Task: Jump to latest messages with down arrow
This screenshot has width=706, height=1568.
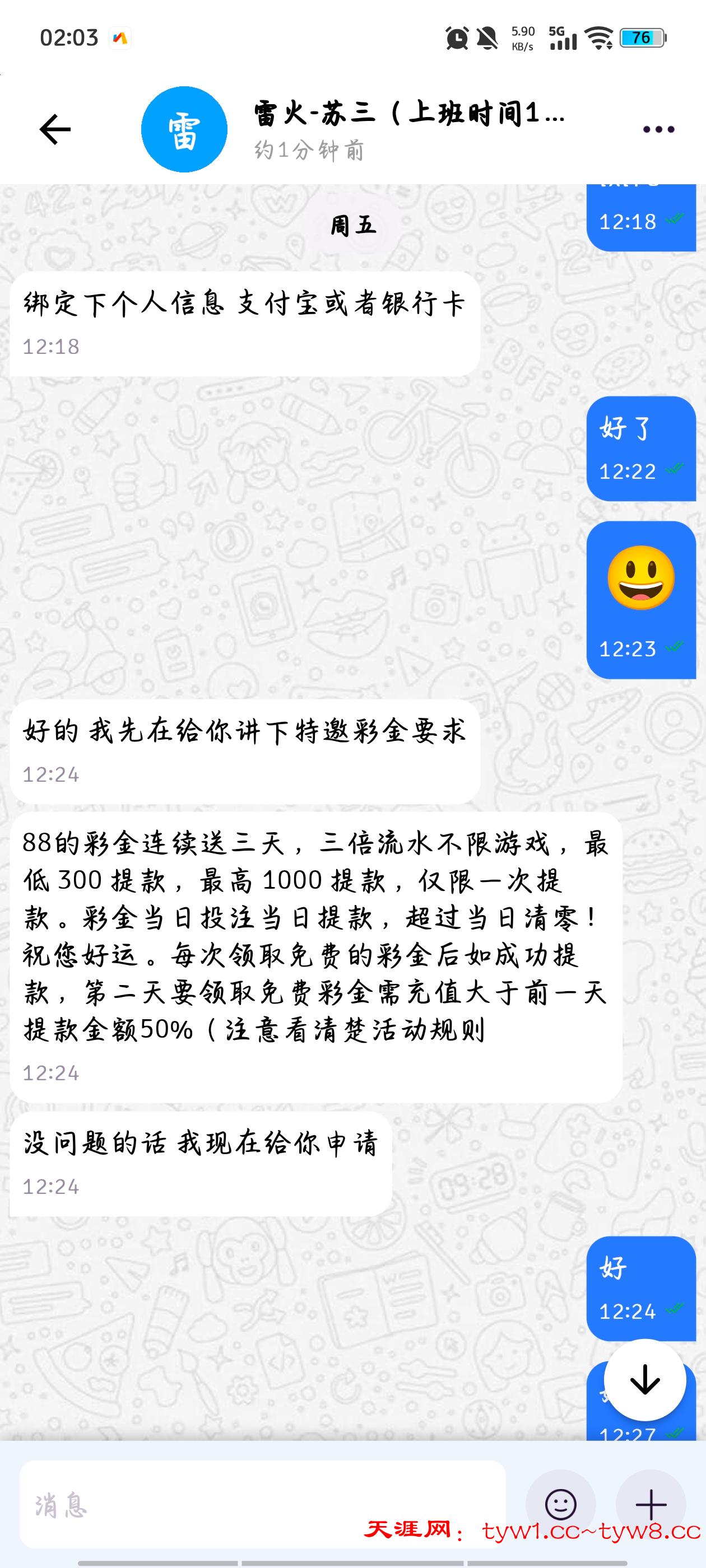Action: pyautogui.click(x=644, y=1380)
